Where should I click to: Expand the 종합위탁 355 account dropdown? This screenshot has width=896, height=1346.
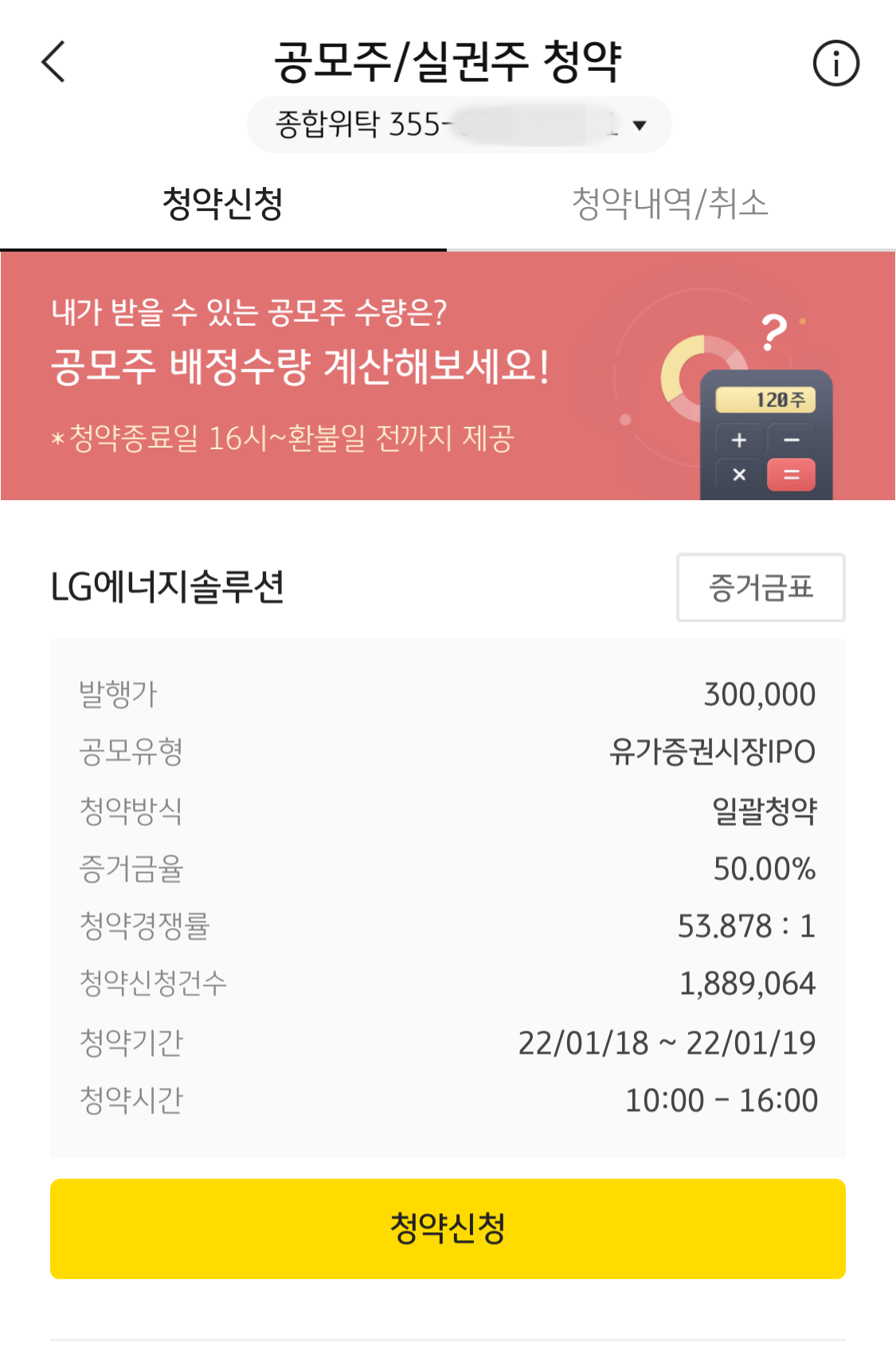coord(460,124)
